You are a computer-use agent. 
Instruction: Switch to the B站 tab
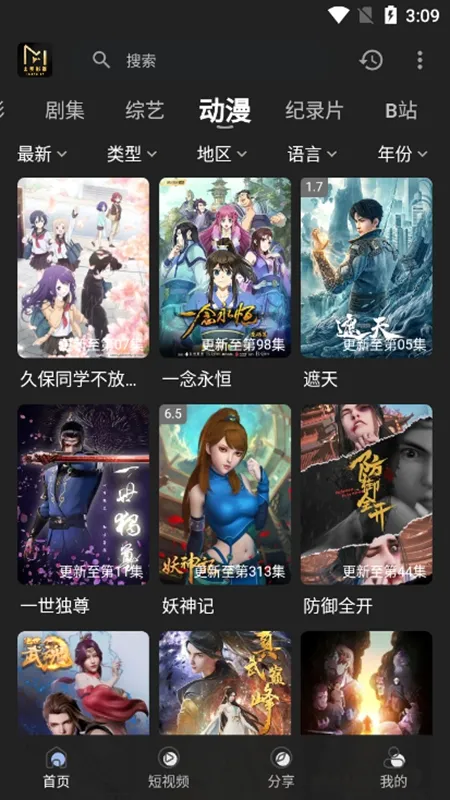[x=401, y=111]
